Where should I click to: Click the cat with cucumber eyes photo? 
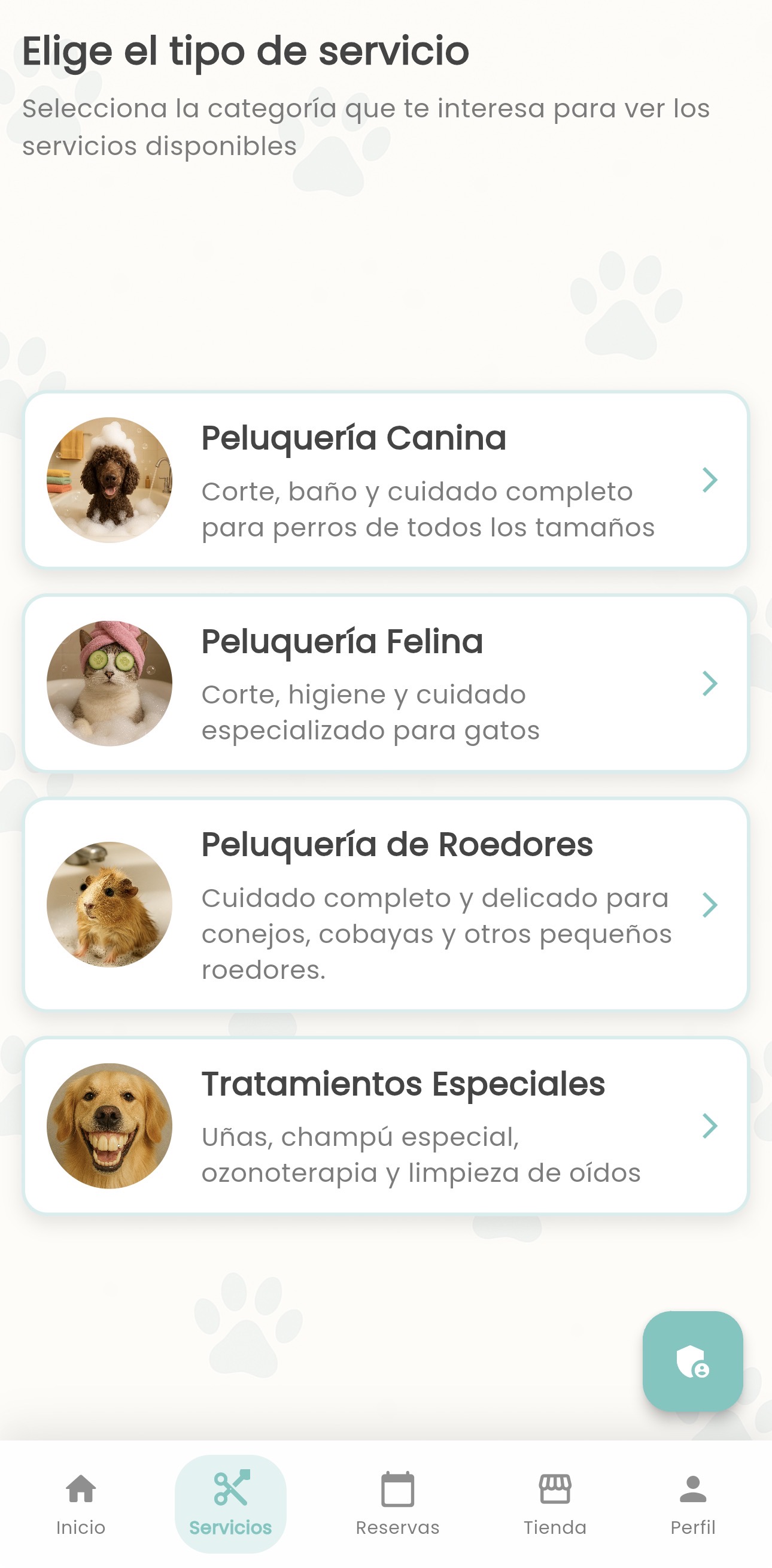110,683
